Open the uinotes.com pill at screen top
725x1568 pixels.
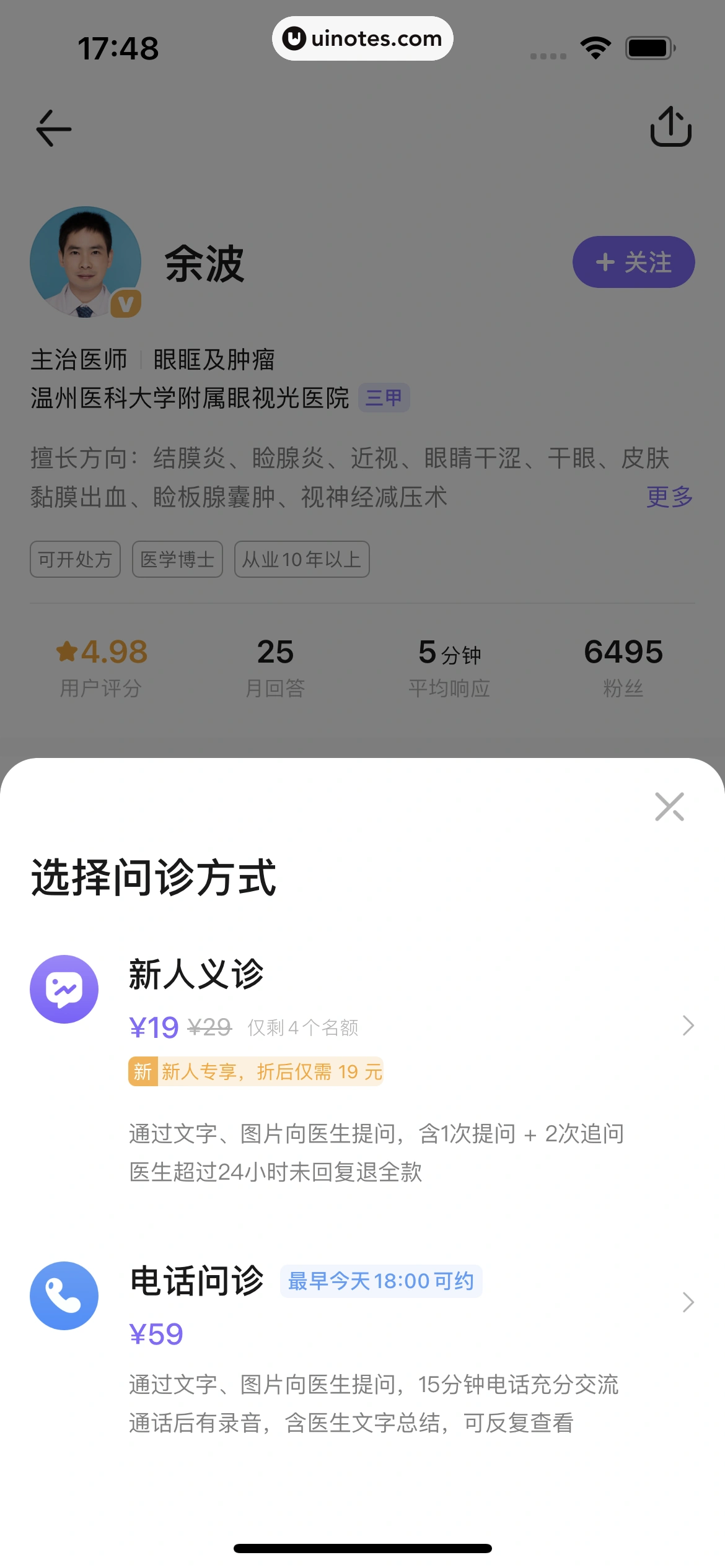click(x=362, y=38)
